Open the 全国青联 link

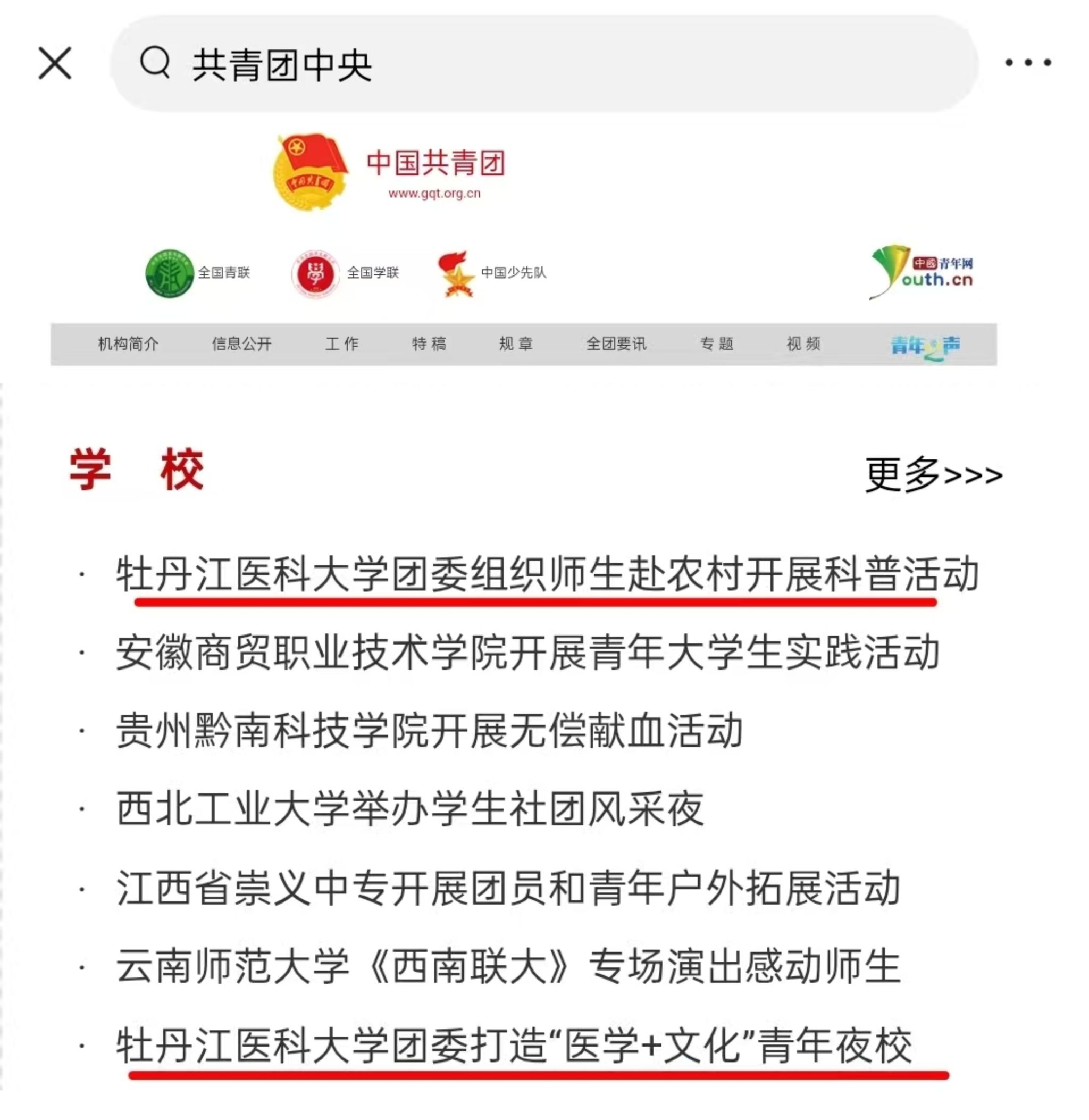[199, 273]
